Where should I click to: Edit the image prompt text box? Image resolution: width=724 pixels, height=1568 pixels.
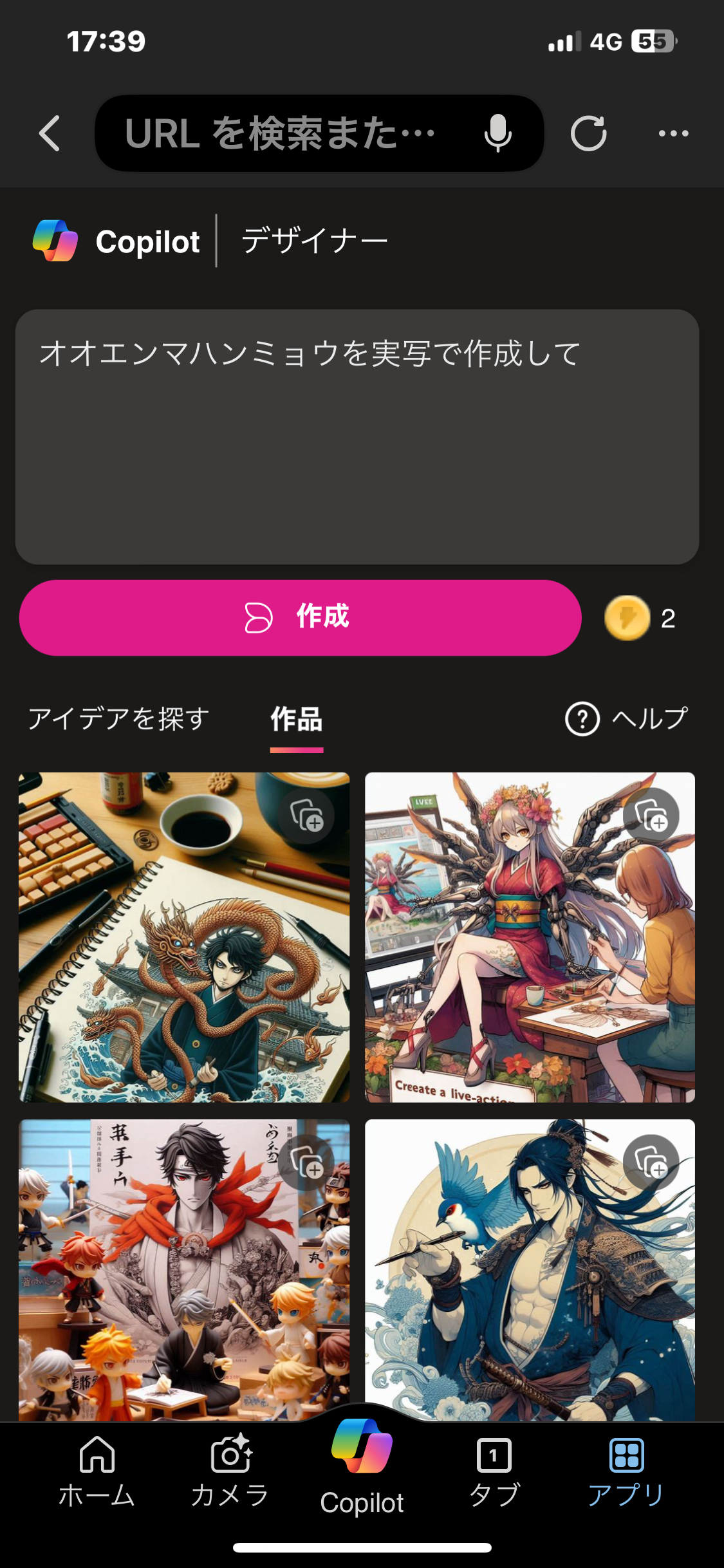pyautogui.click(x=357, y=436)
